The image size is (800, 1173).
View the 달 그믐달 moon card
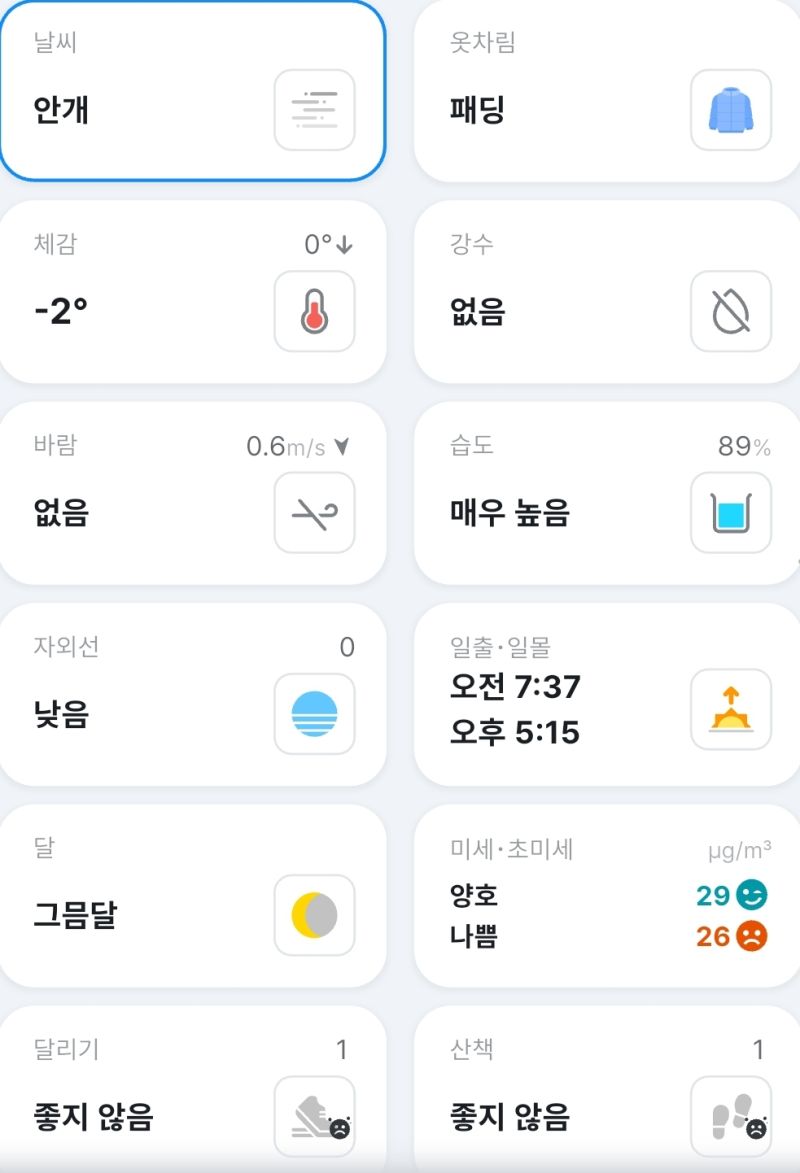pos(192,895)
